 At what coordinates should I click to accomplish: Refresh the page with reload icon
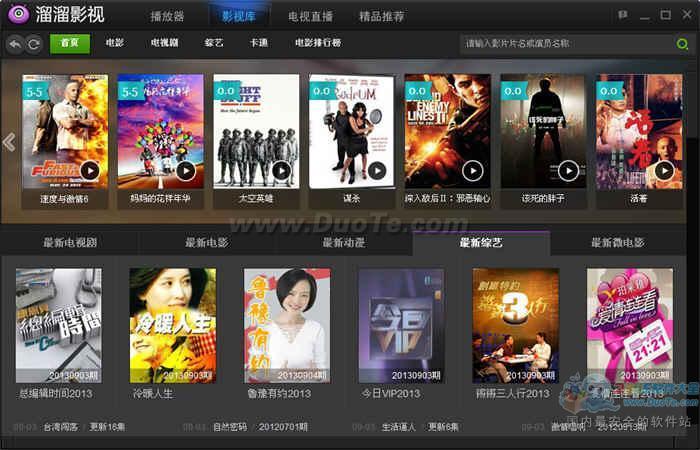pyautogui.click(x=34, y=44)
